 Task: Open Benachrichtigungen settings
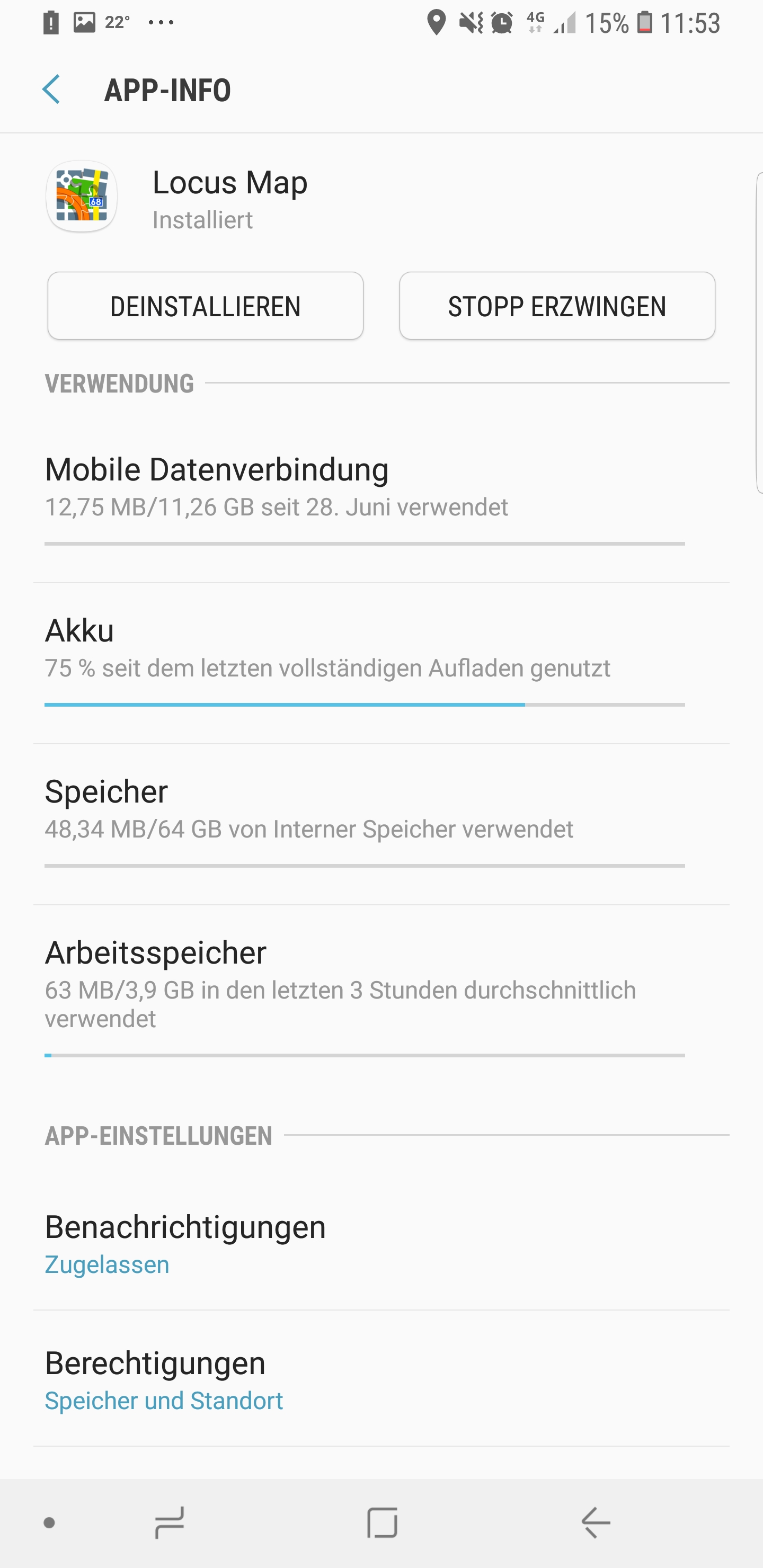(x=381, y=1244)
